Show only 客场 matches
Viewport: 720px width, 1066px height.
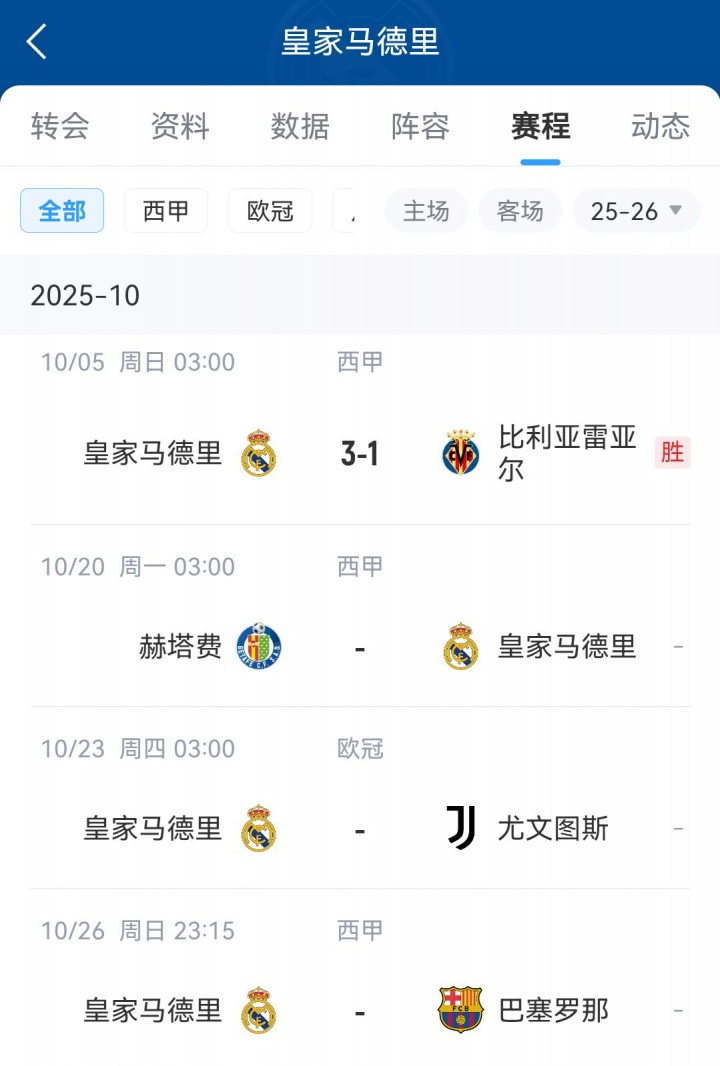click(520, 211)
